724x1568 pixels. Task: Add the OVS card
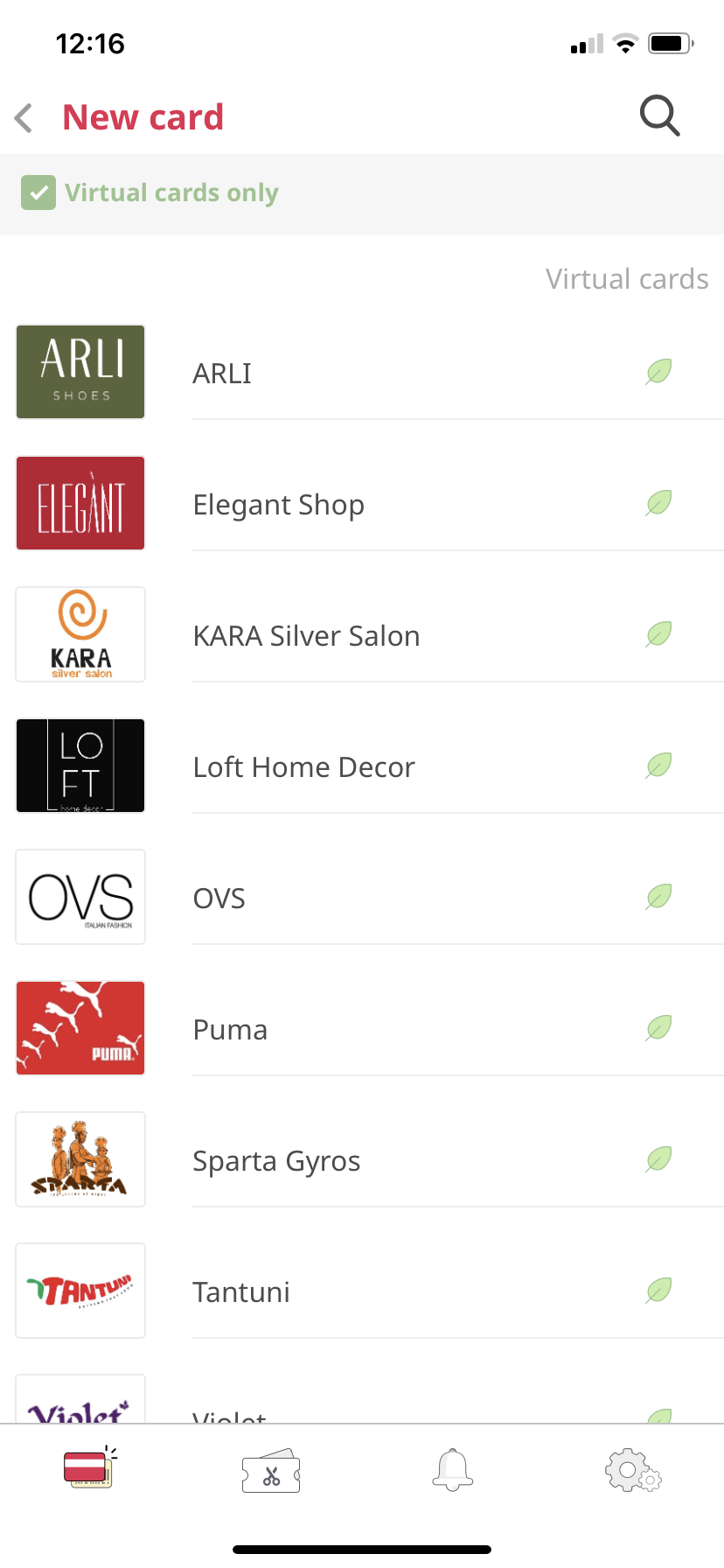tap(362, 897)
